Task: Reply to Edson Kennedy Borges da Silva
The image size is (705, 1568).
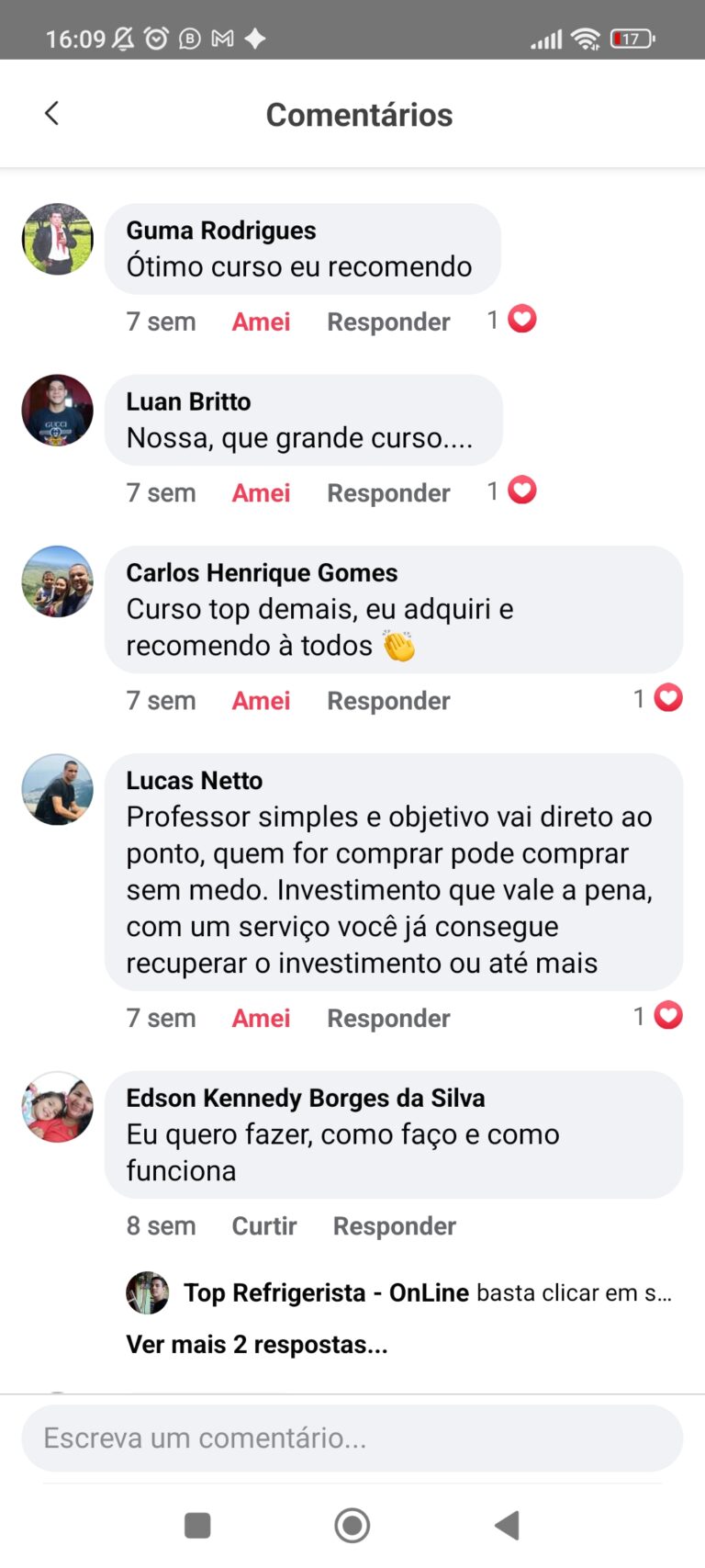Action: [394, 1226]
